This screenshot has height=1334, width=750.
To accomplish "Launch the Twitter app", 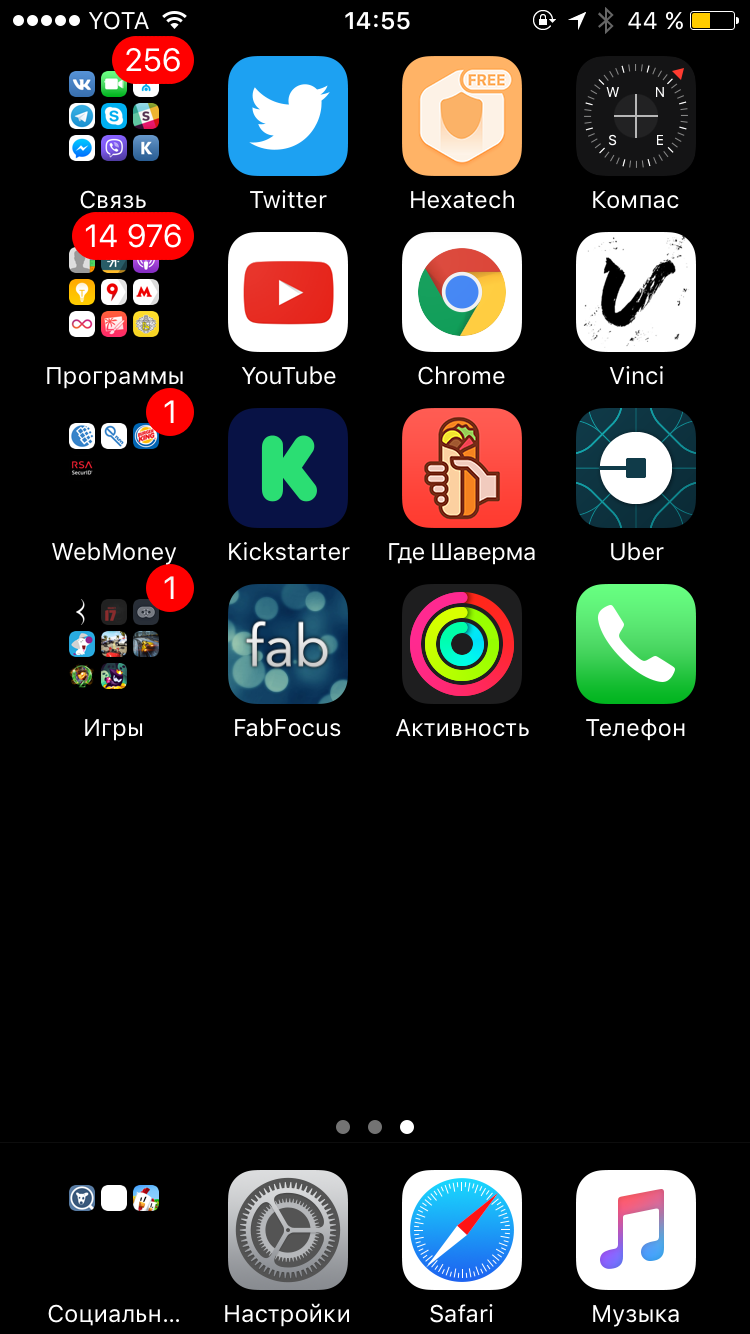I will coord(288,116).
